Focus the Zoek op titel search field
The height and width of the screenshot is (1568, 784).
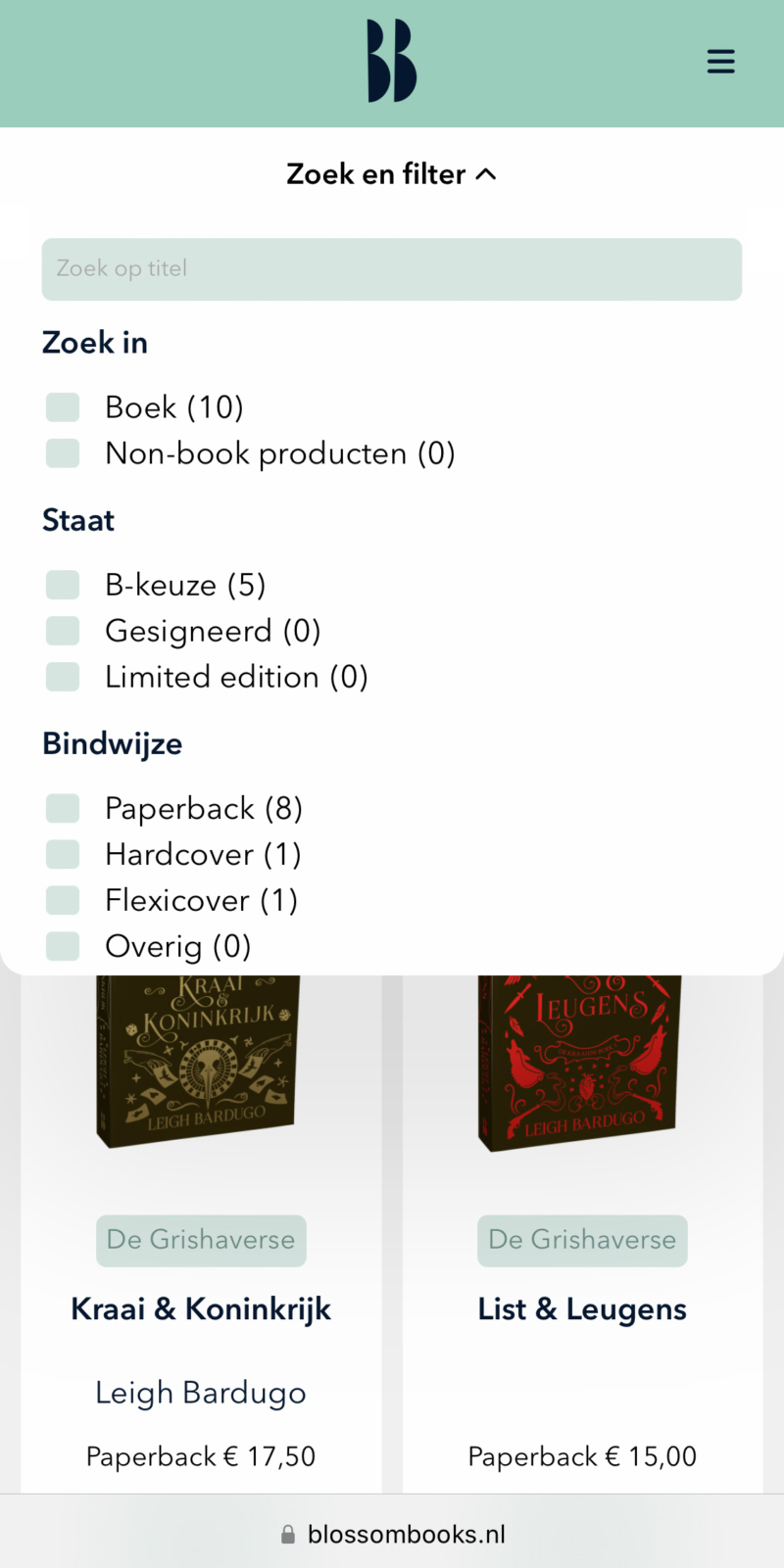tap(391, 269)
